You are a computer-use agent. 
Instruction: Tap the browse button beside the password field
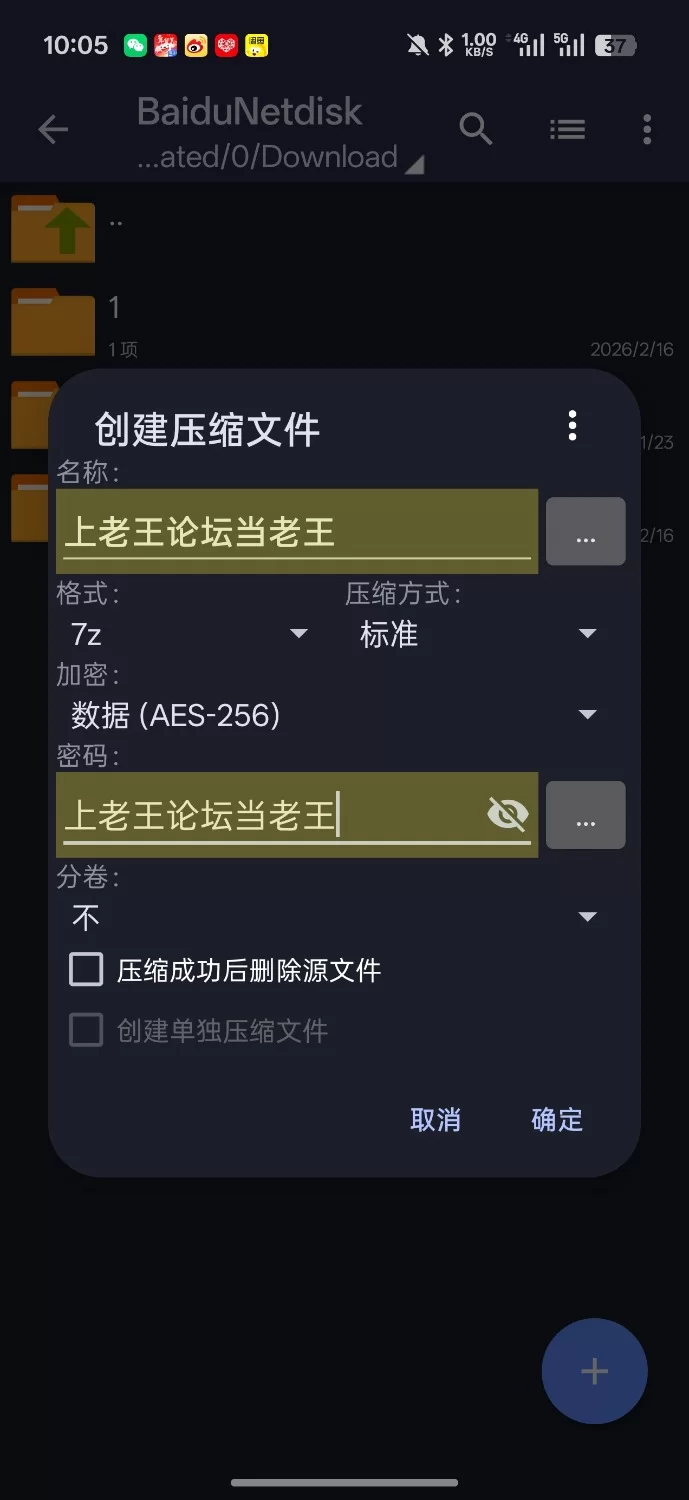(585, 816)
